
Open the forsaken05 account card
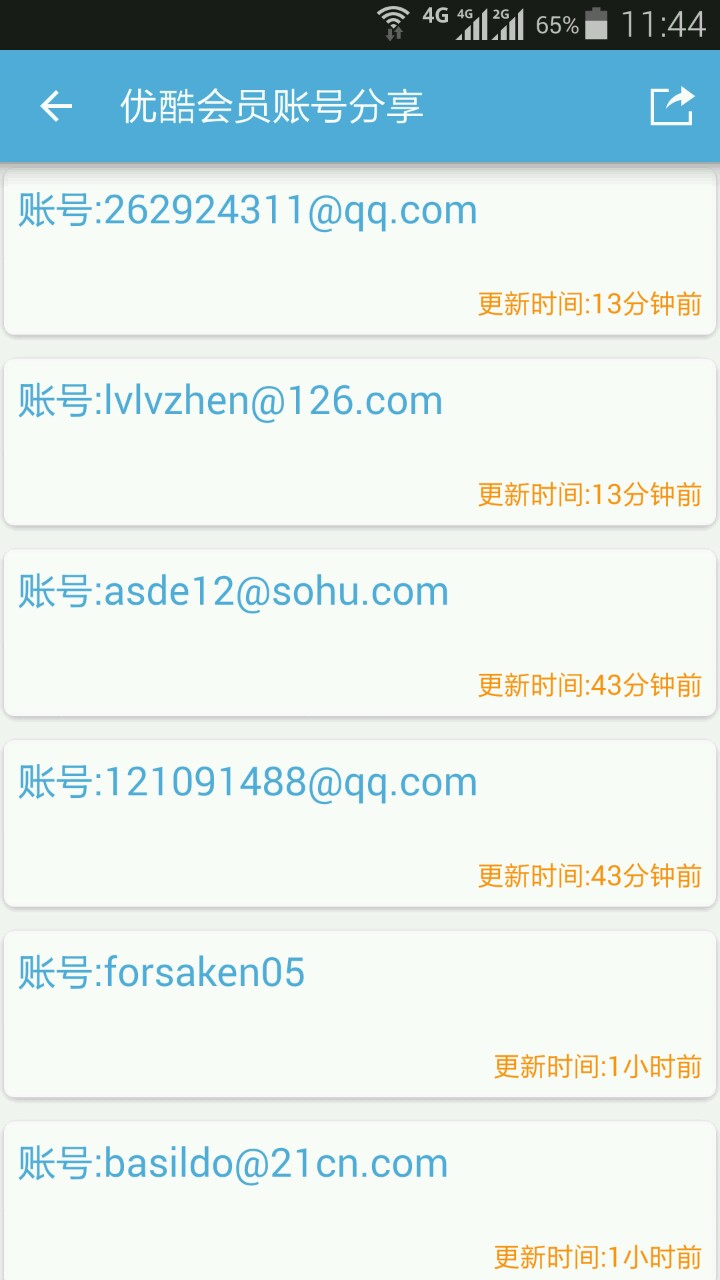[360, 1014]
